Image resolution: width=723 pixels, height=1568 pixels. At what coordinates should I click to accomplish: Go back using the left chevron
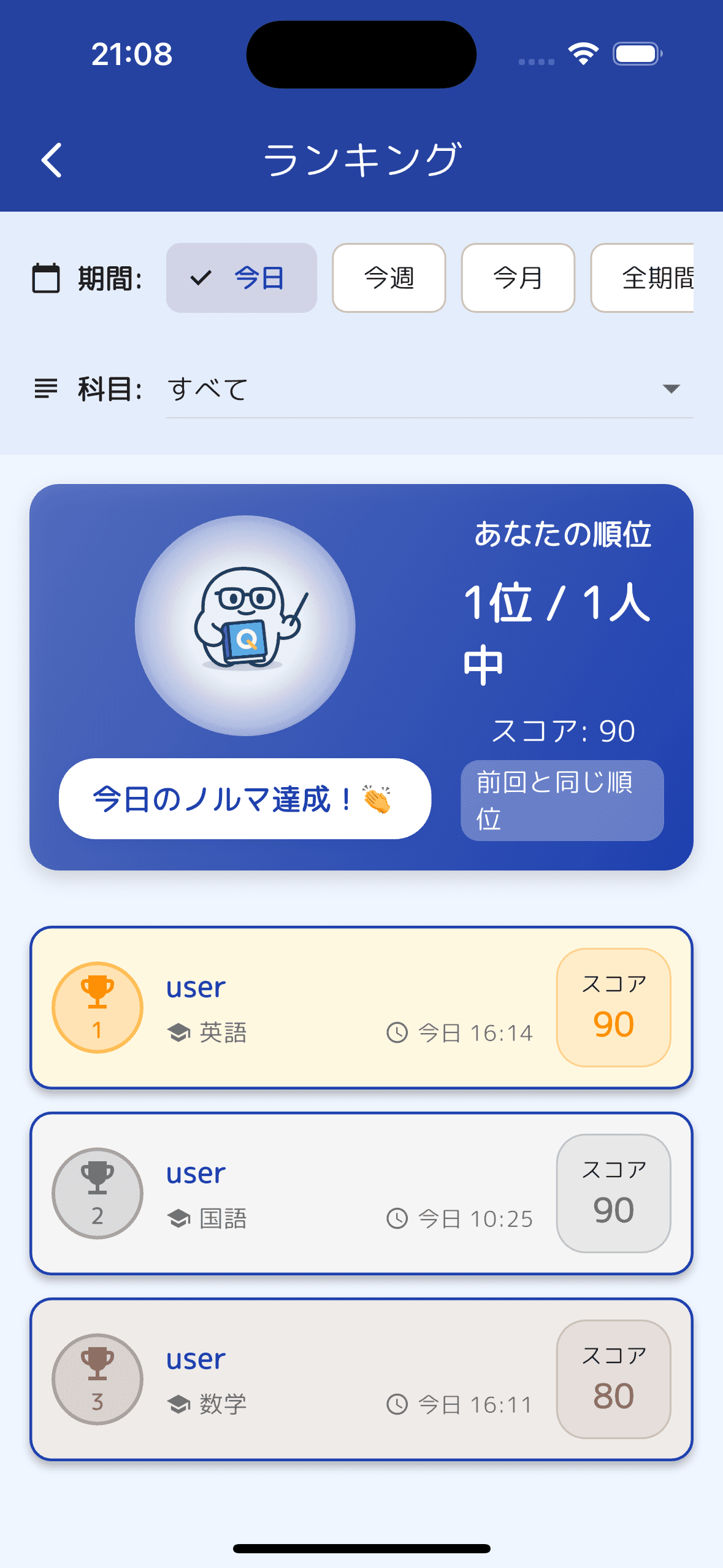coord(52,159)
